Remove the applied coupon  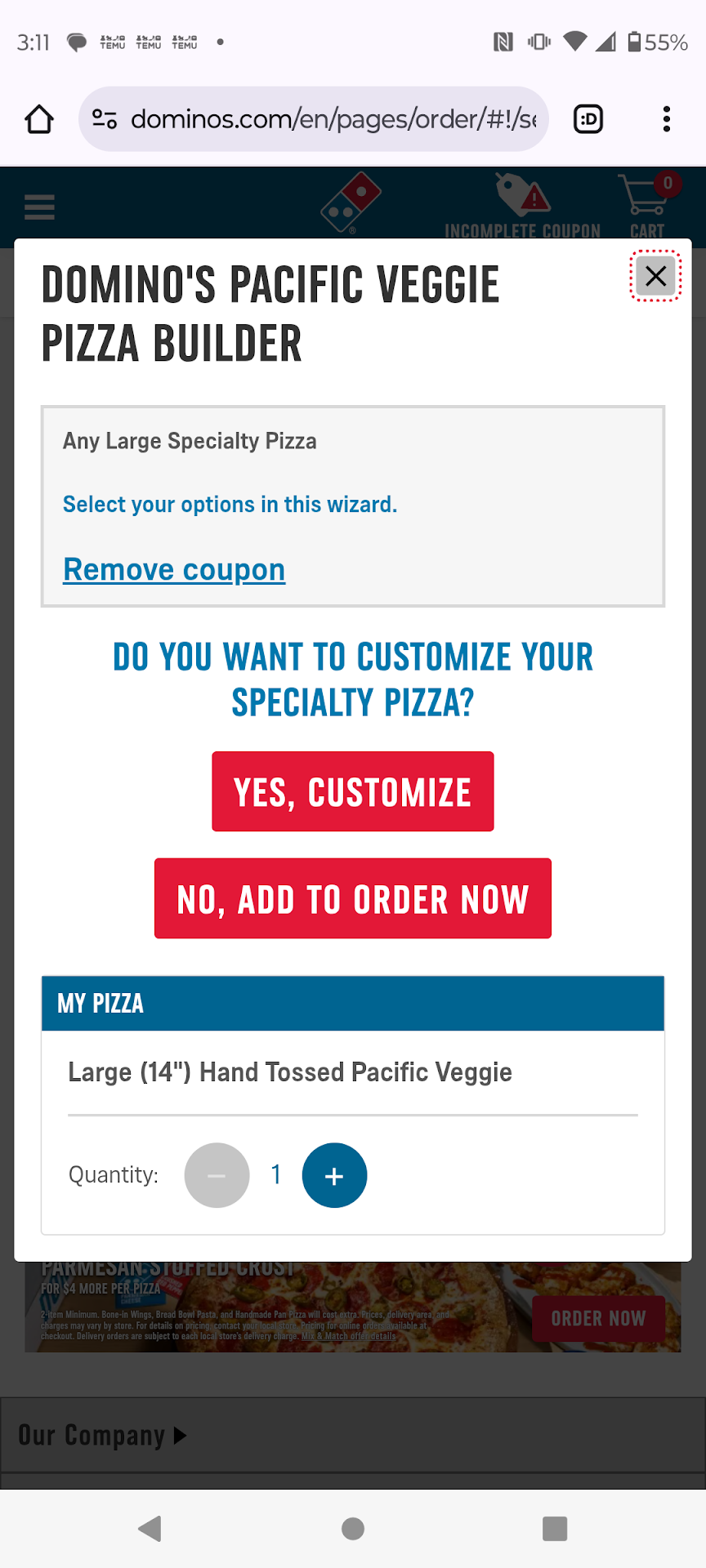(174, 569)
